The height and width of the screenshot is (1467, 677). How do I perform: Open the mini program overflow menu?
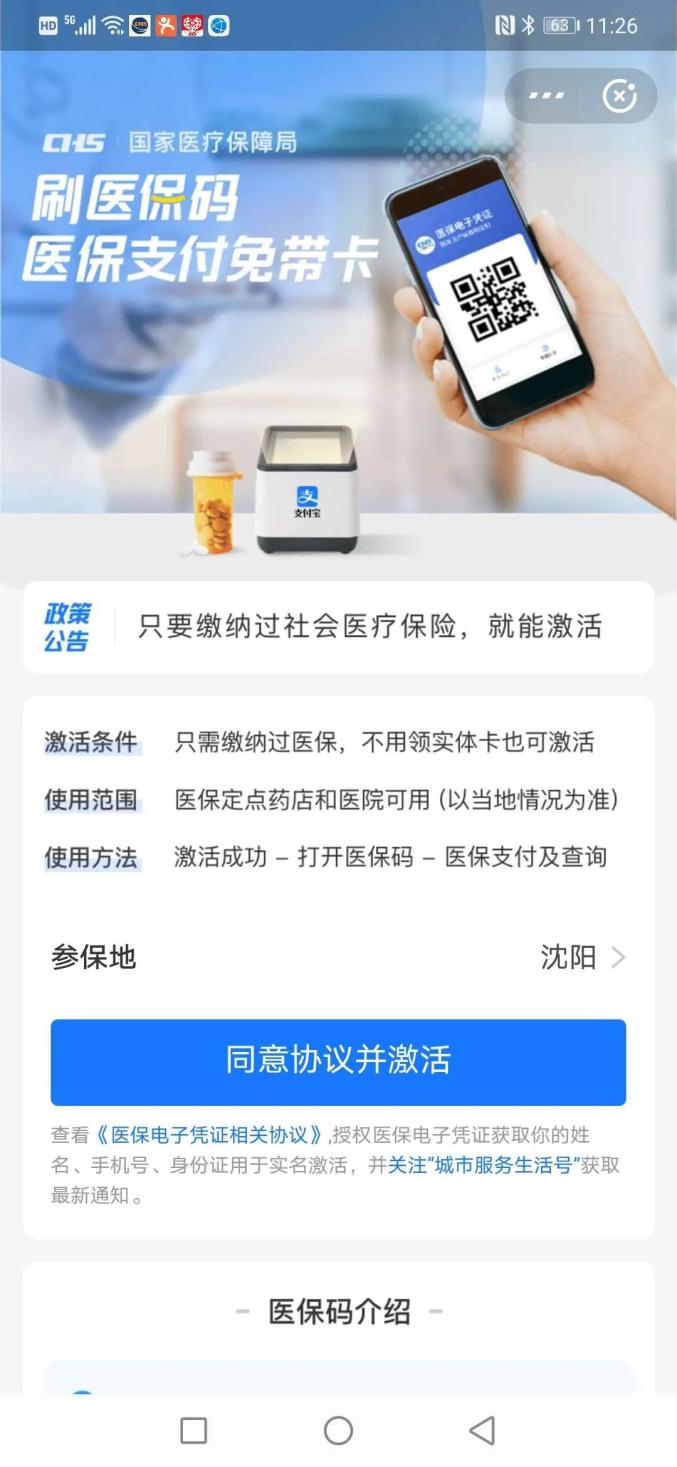[546, 96]
